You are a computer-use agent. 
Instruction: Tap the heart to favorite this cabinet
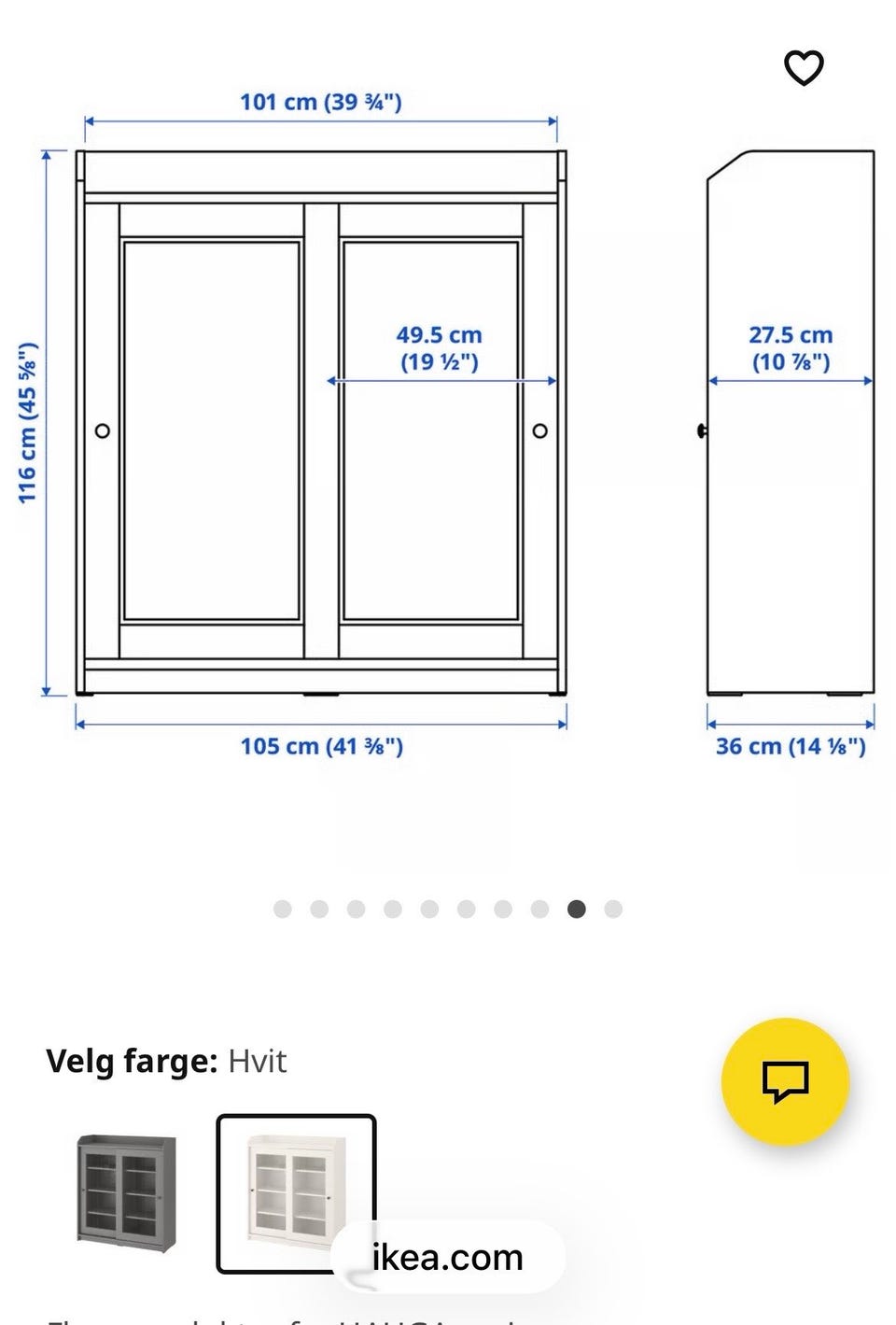[x=804, y=65]
